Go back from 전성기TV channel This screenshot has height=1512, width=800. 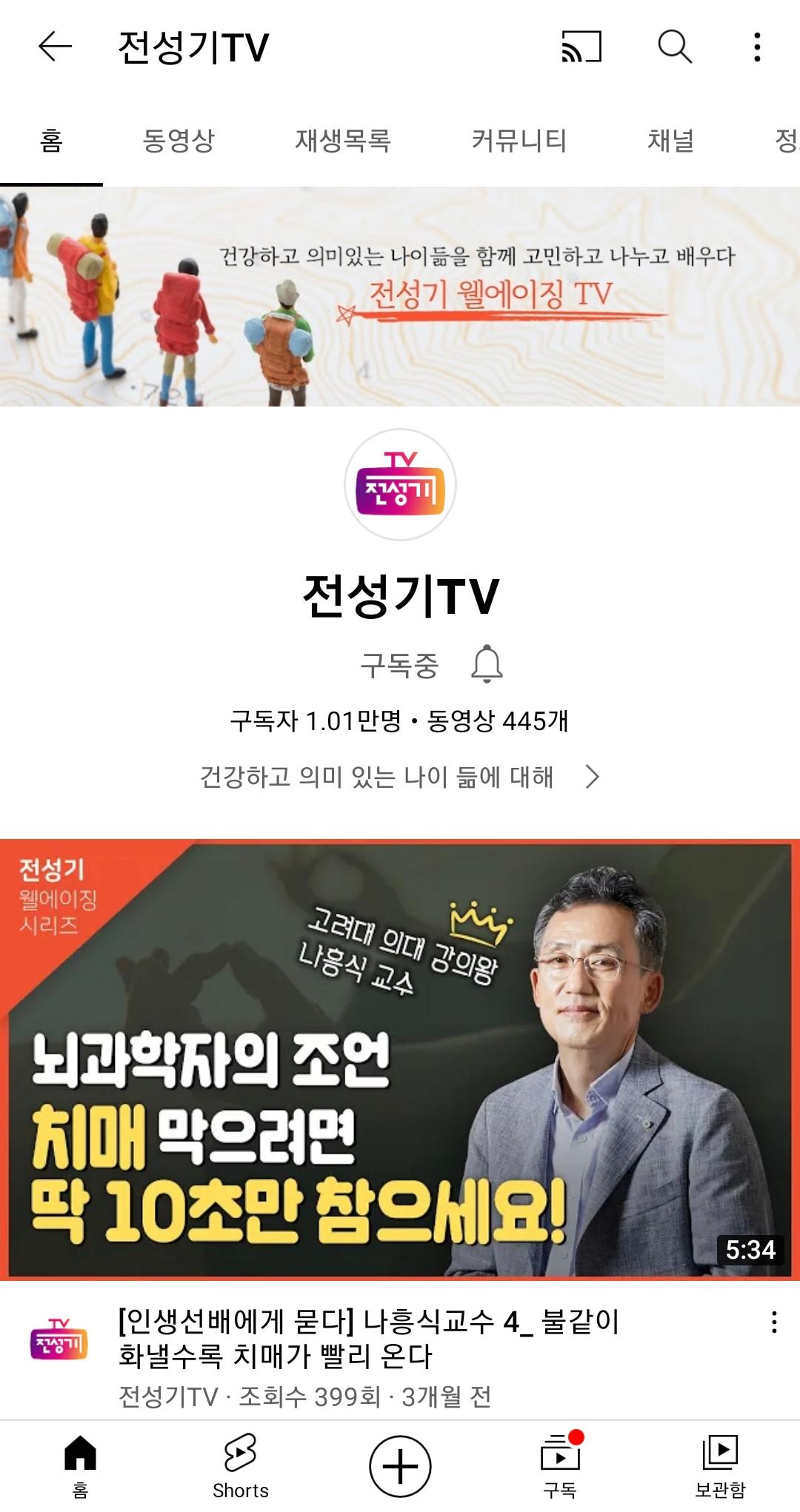pos(55,47)
